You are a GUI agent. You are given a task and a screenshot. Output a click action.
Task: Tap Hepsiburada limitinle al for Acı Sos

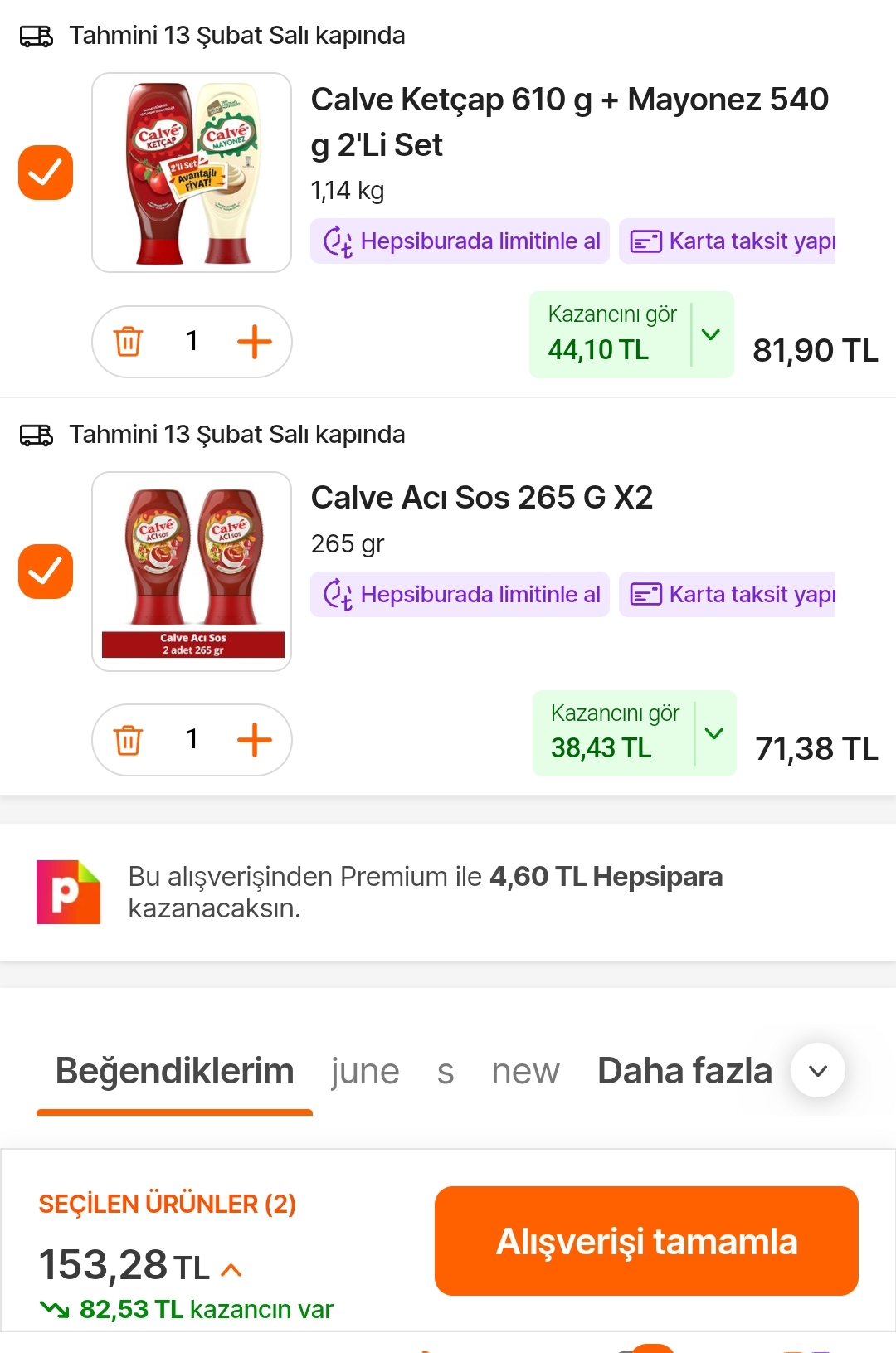pyautogui.click(x=460, y=595)
